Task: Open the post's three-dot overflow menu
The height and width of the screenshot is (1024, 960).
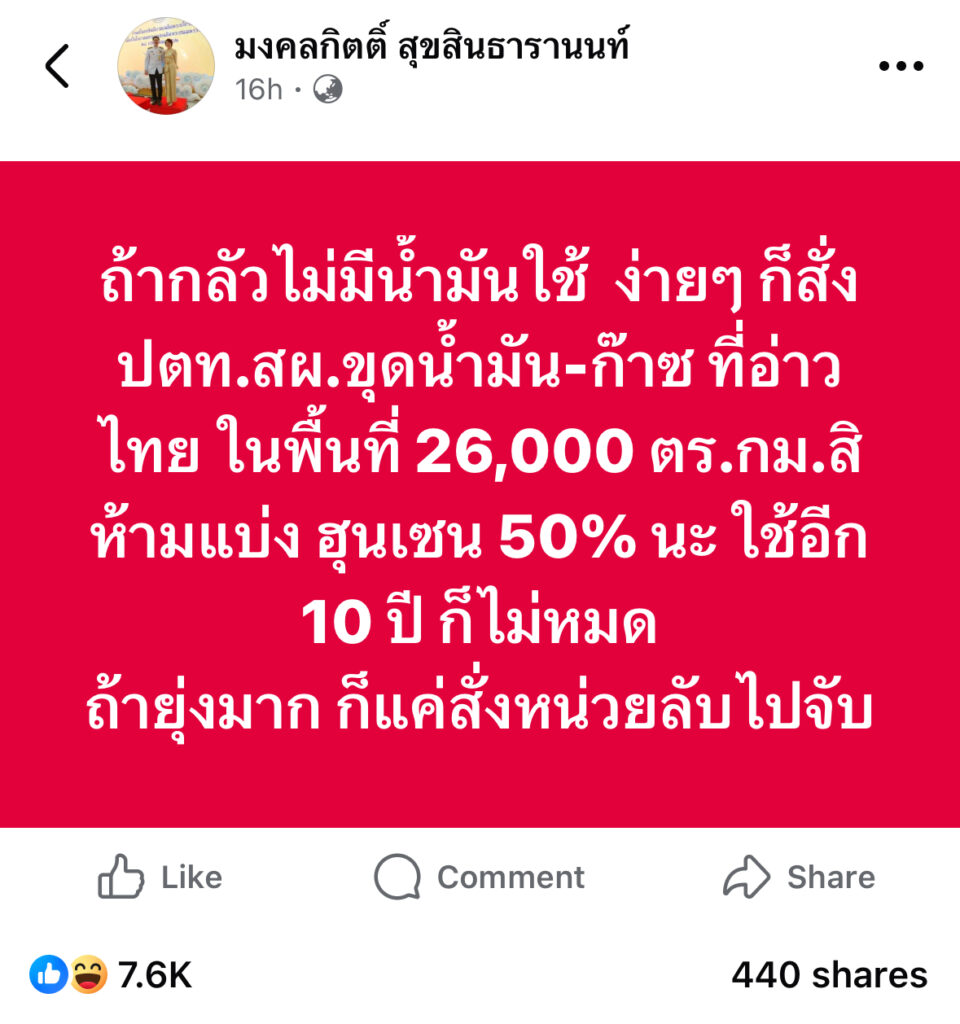Action: (900, 67)
